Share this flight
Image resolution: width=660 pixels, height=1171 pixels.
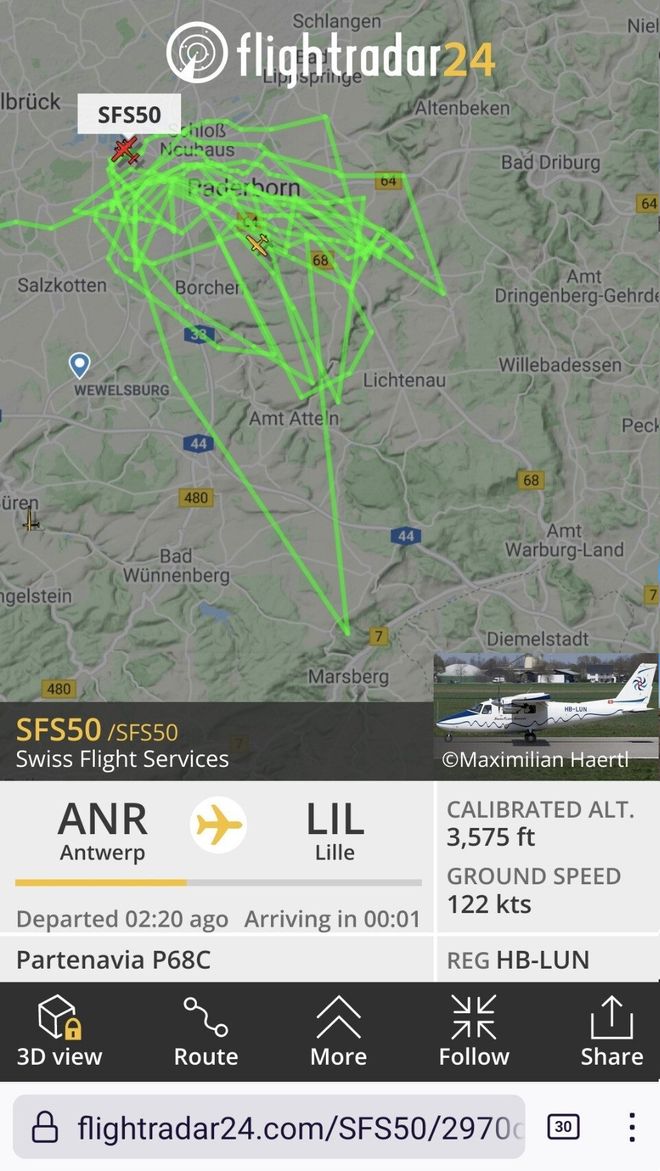coord(611,1031)
